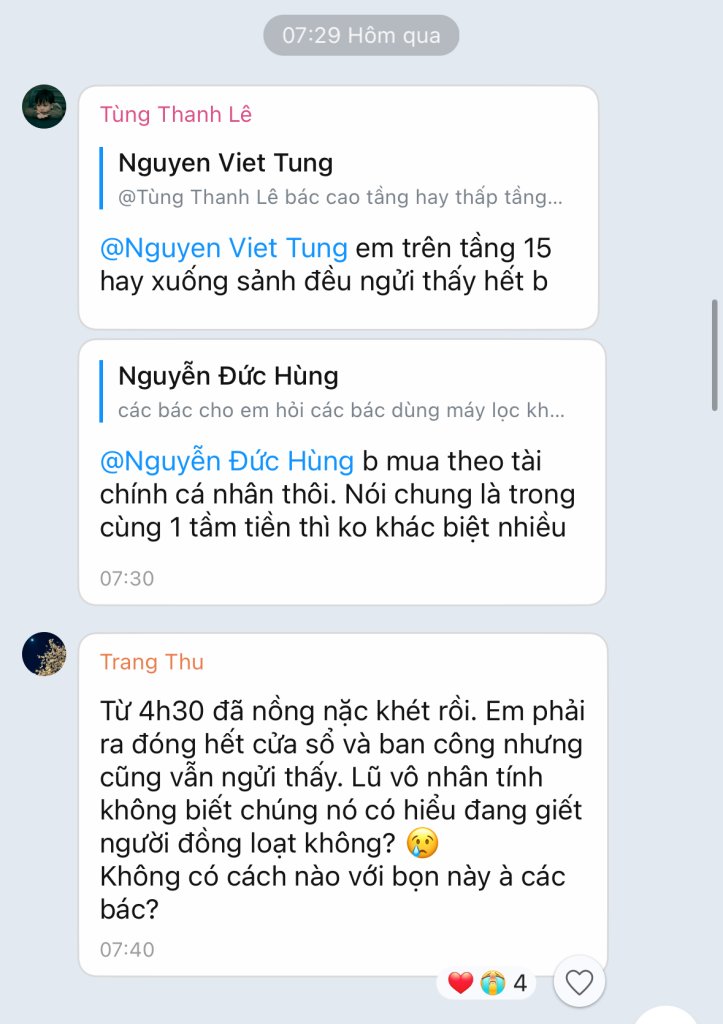Open Trang Thu's profile avatar
723x1024 pixels.
point(44,654)
